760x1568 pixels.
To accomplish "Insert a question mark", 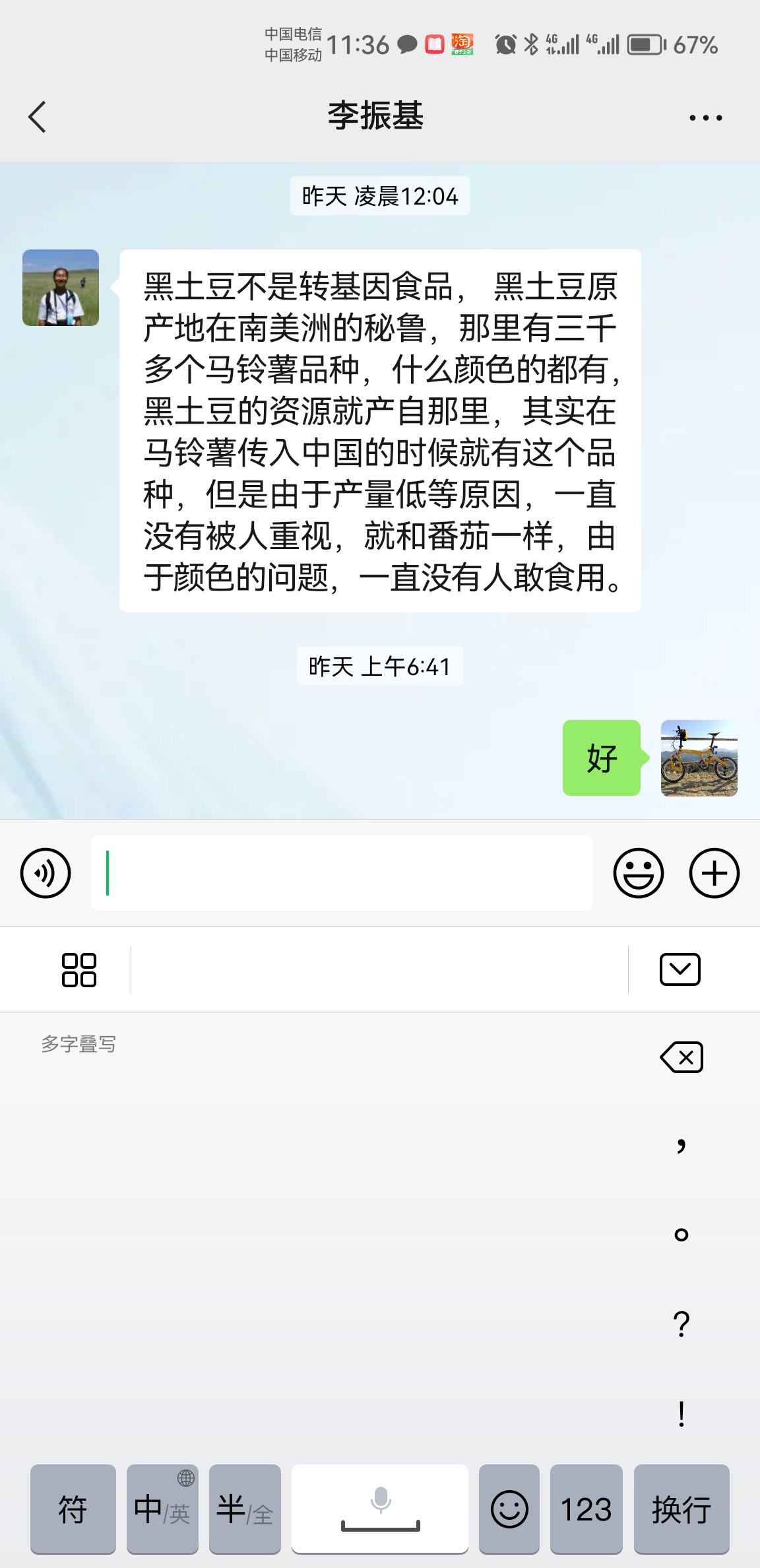I will [681, 1324].
